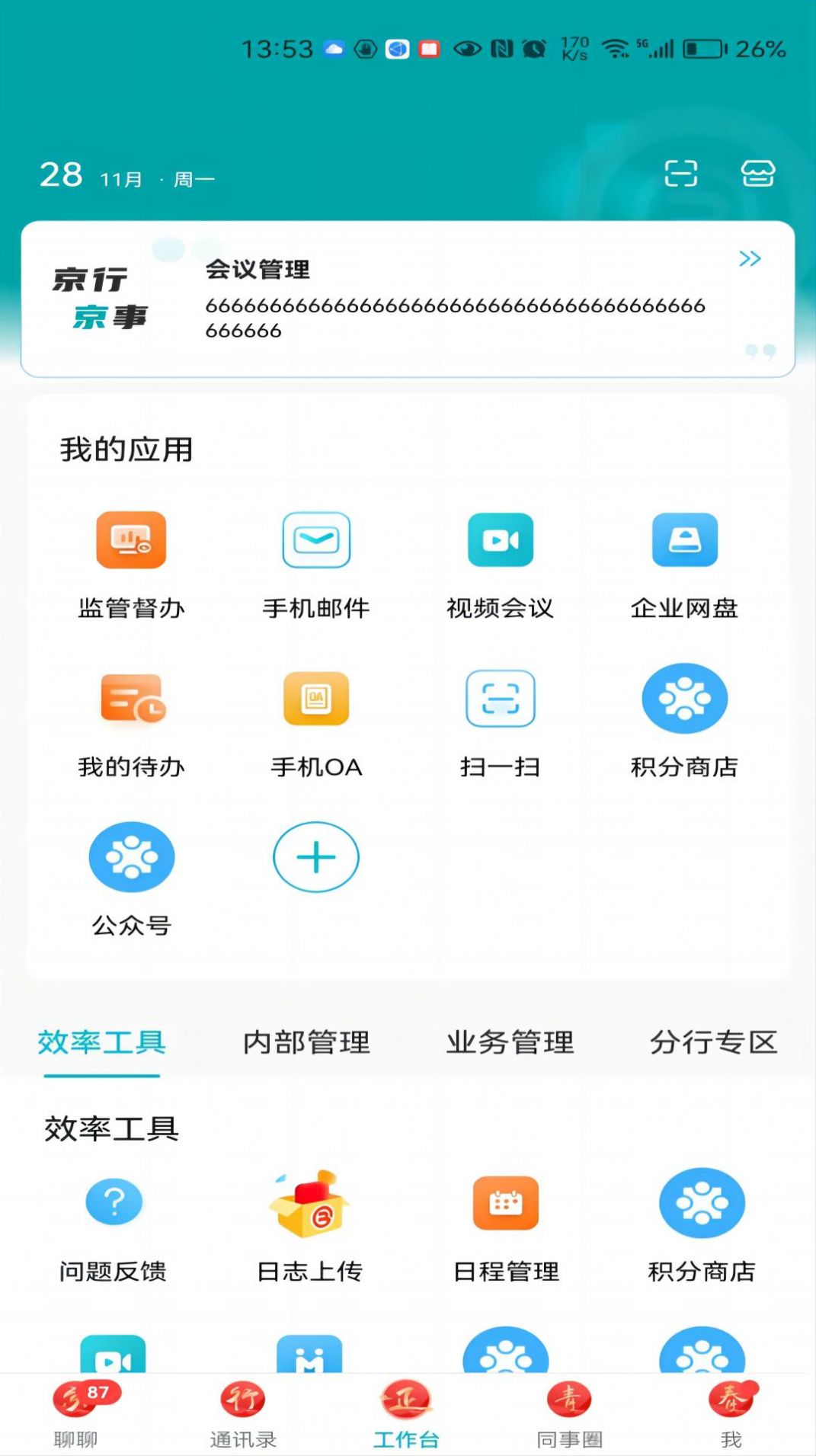Launch 视频会议 video meeting icon
Image resolution: width=816 pixels, height=1456 pixels.
[x=501, y=540]
